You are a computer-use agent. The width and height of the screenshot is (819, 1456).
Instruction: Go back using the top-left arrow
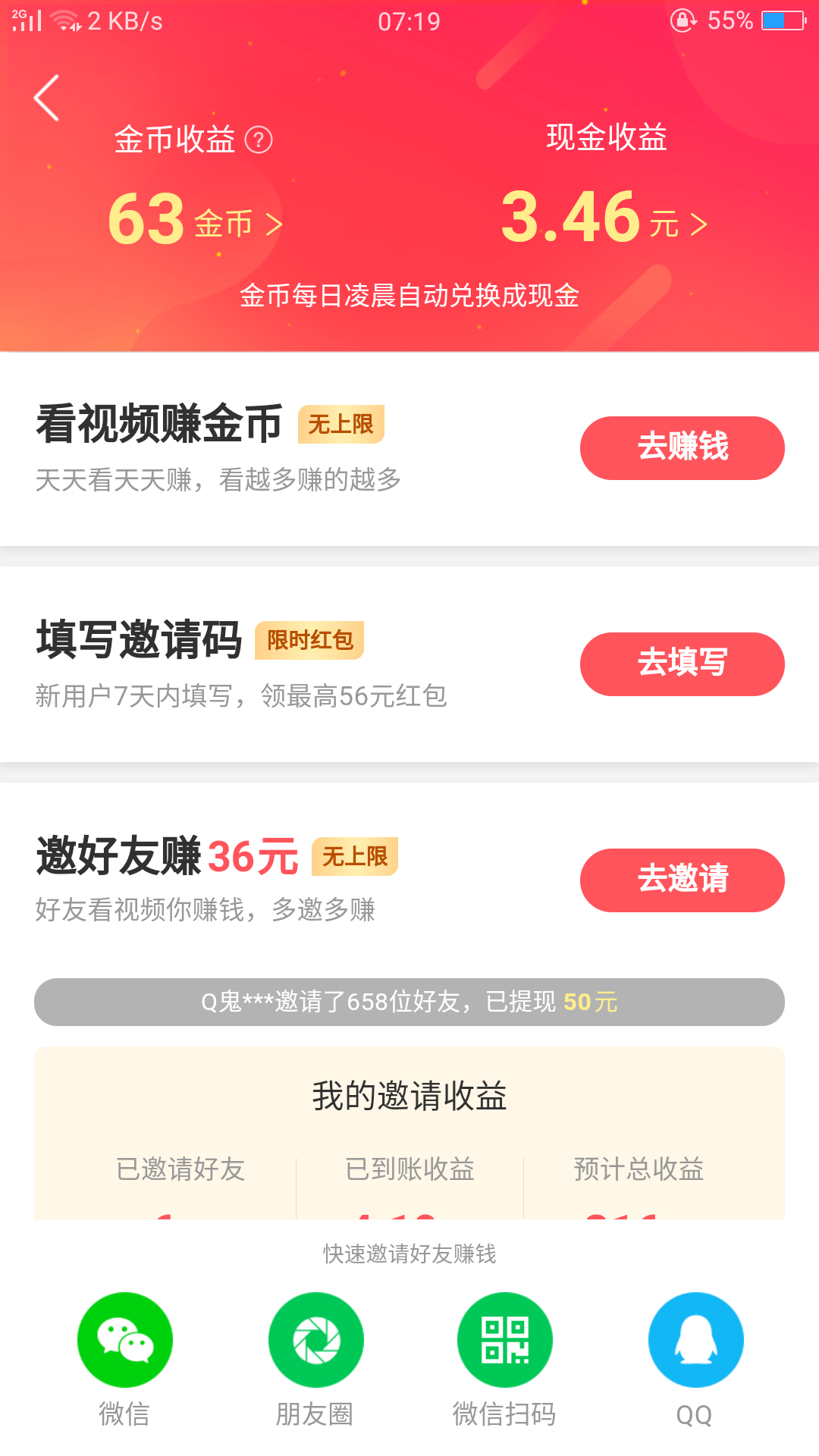tap(46, 98)
